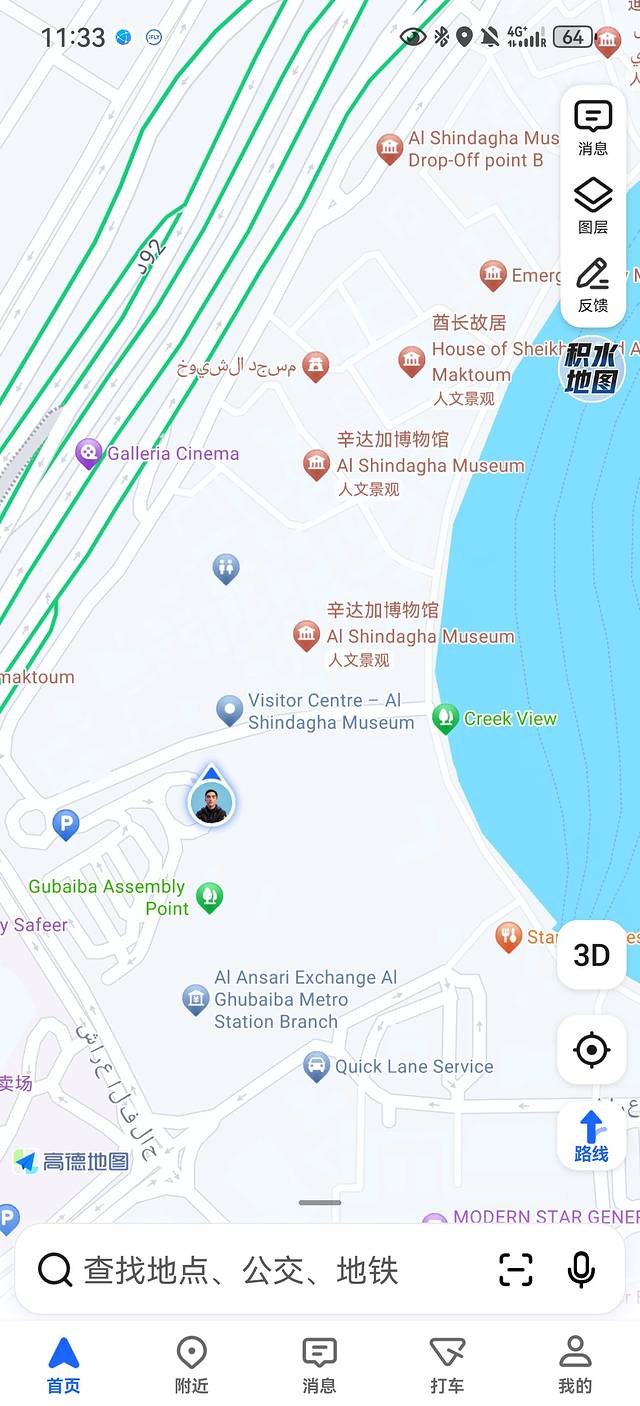This screenshot has height=1406, width=640.
Task: Select the Creek View map marker
Action: [445, 717]
